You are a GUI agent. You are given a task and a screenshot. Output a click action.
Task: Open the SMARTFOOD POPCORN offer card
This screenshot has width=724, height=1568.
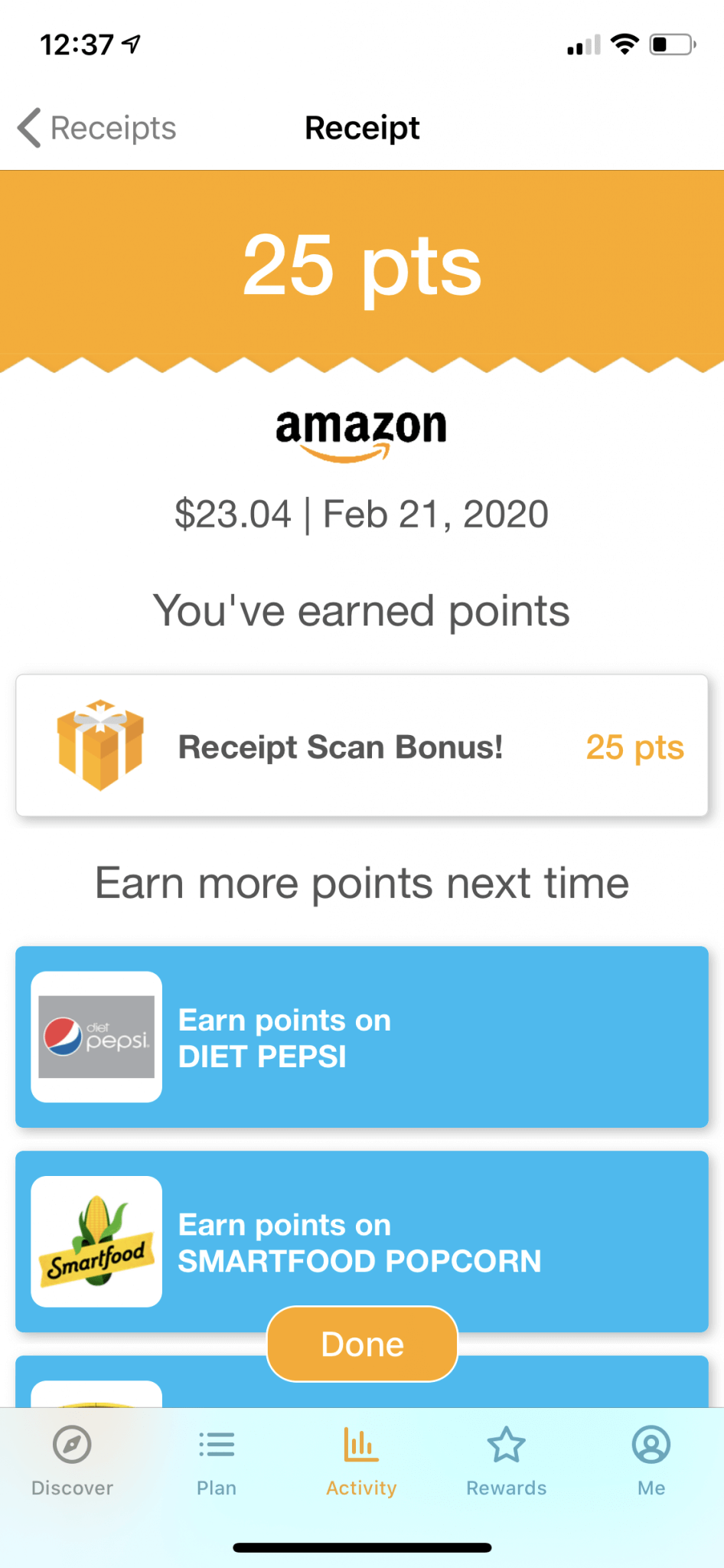click(361, 1242)
